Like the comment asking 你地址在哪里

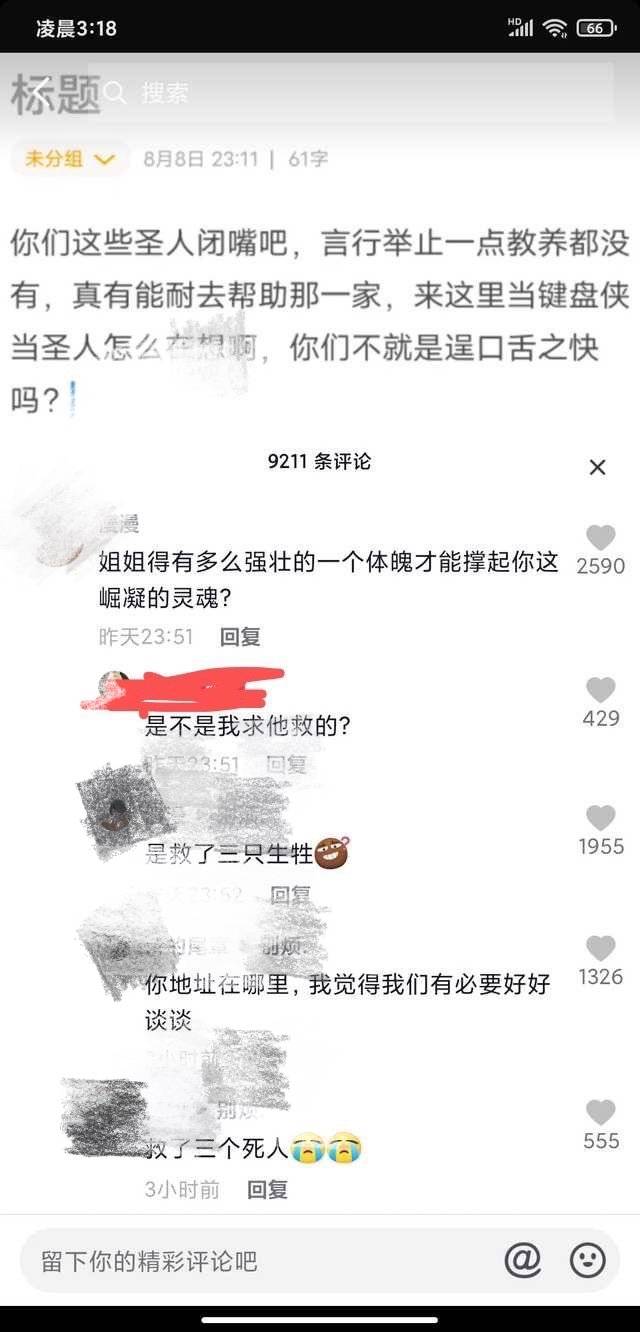click(x=600, y=949)
